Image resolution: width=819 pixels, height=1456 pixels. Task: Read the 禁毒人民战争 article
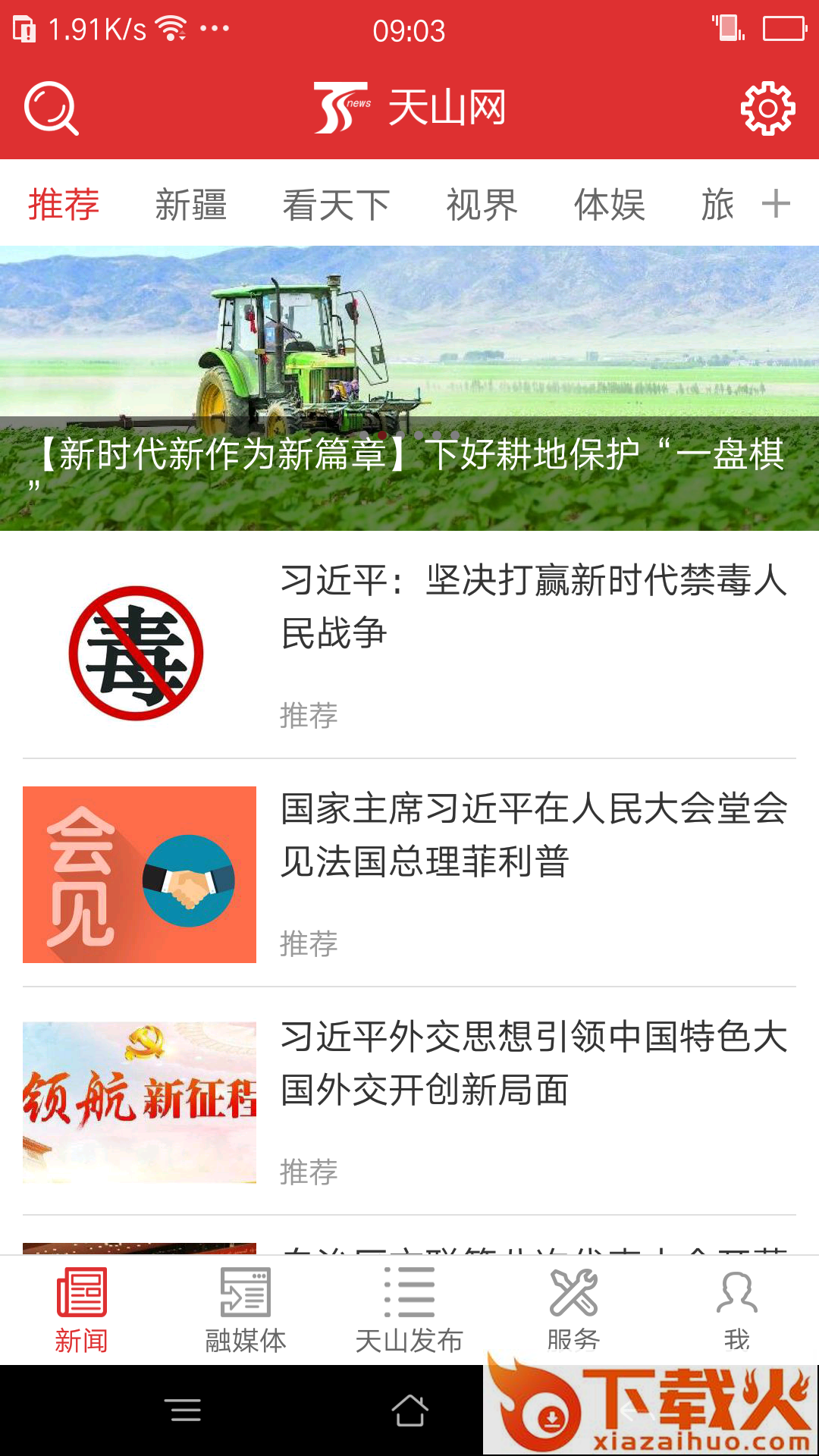pos(534,607)
